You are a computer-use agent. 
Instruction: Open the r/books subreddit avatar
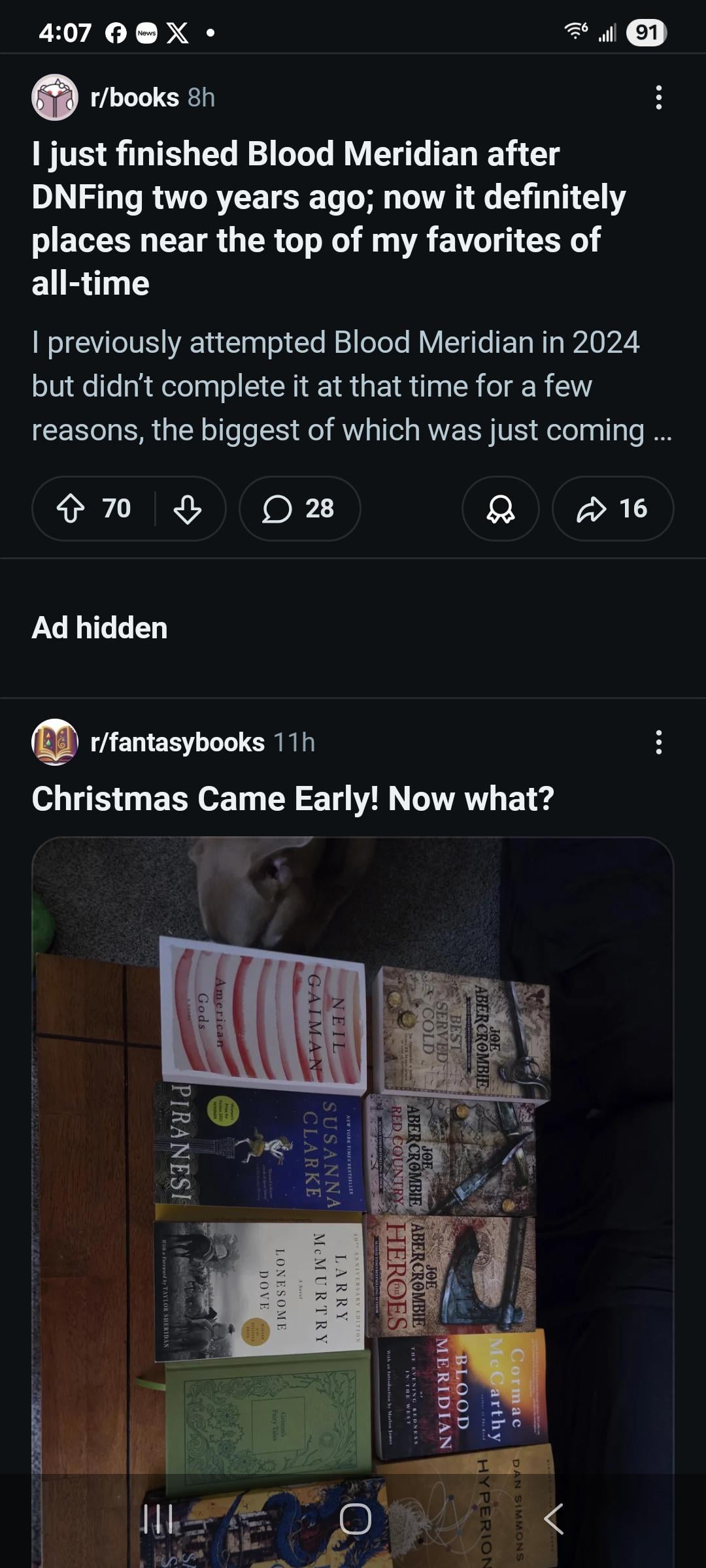click(x=56, y=98)
